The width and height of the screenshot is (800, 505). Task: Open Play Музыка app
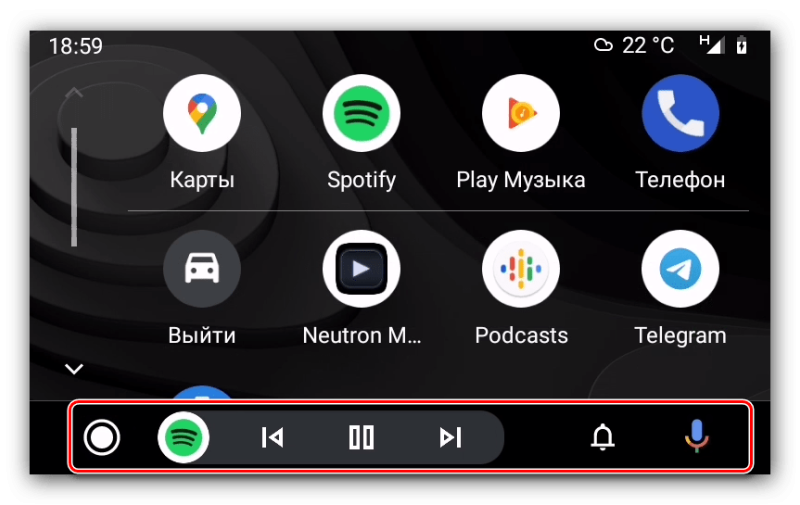(x=520, y=113)
